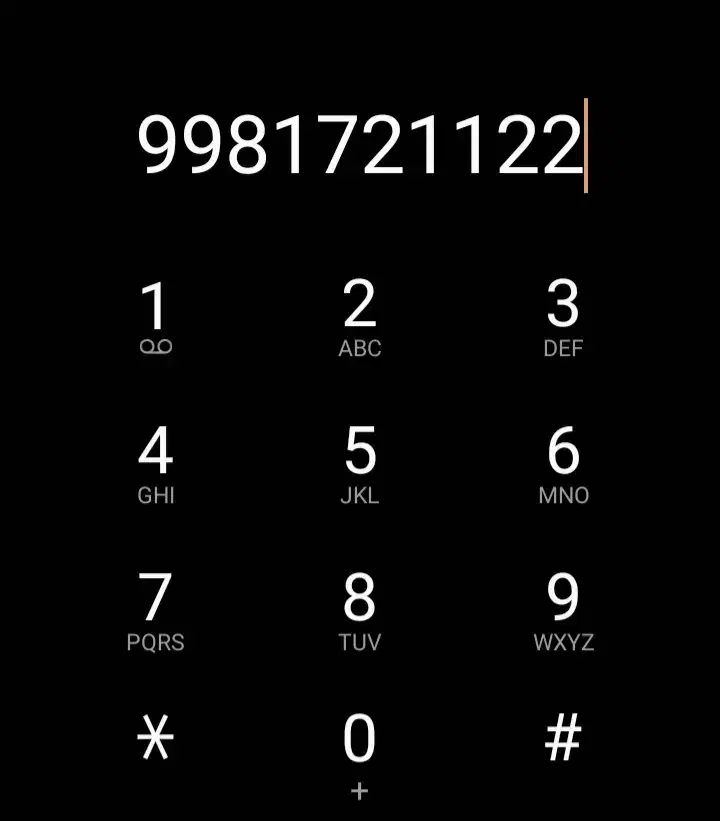Image resolution: width=720 pixels, height=821 pixels.
Task: Place cursor in number field 9981721122
Action: pos(360,146)
